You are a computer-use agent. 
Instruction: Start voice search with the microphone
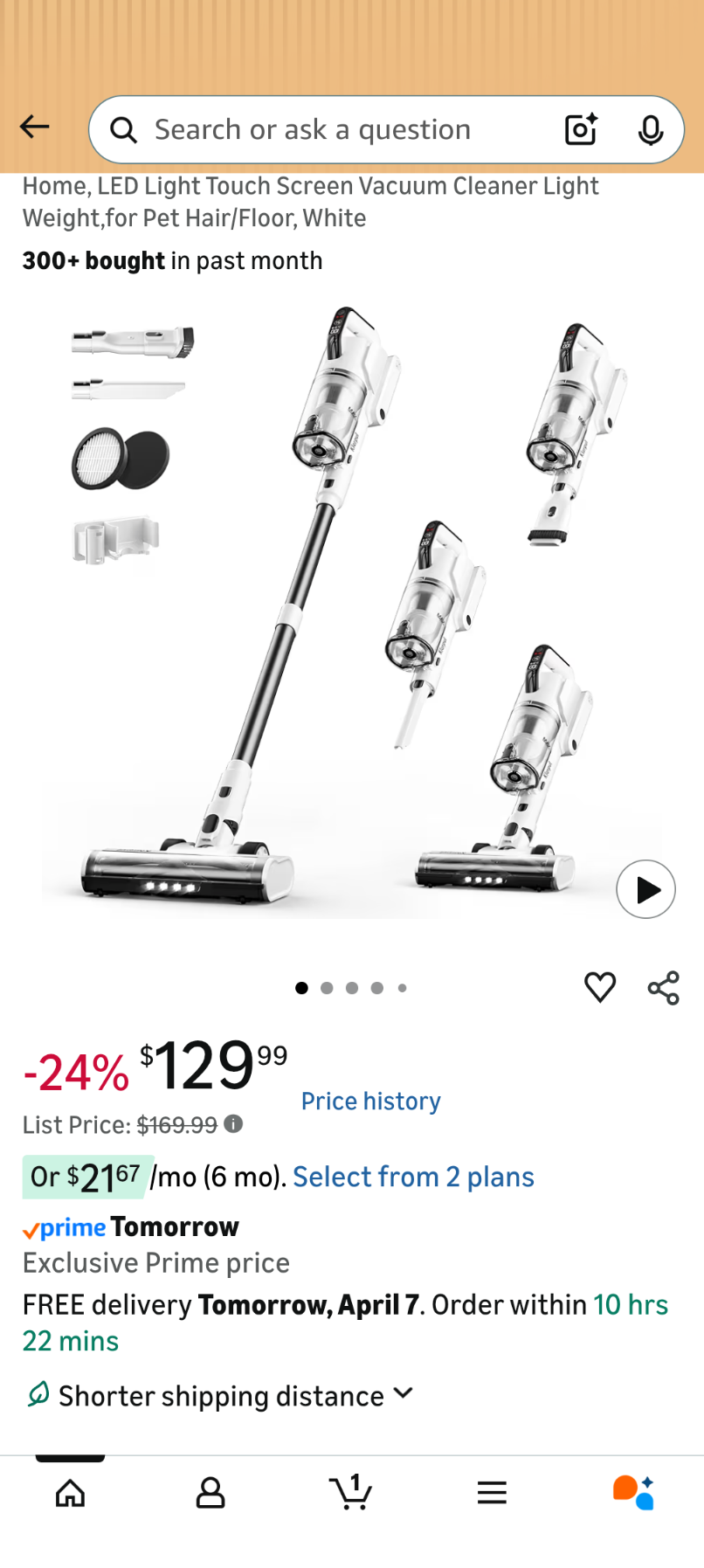[x=650, y=130]
